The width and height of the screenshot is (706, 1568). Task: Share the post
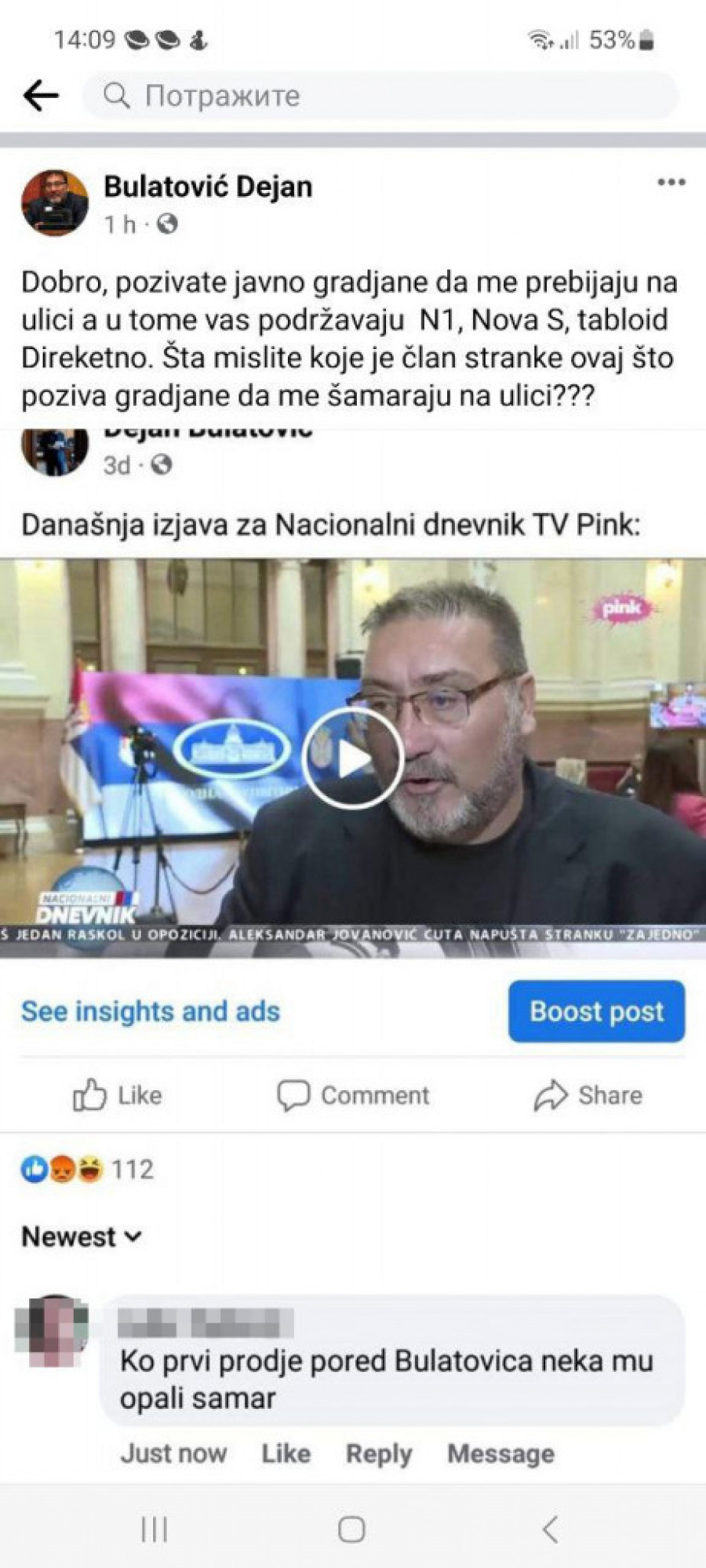tap(588, 1095)
